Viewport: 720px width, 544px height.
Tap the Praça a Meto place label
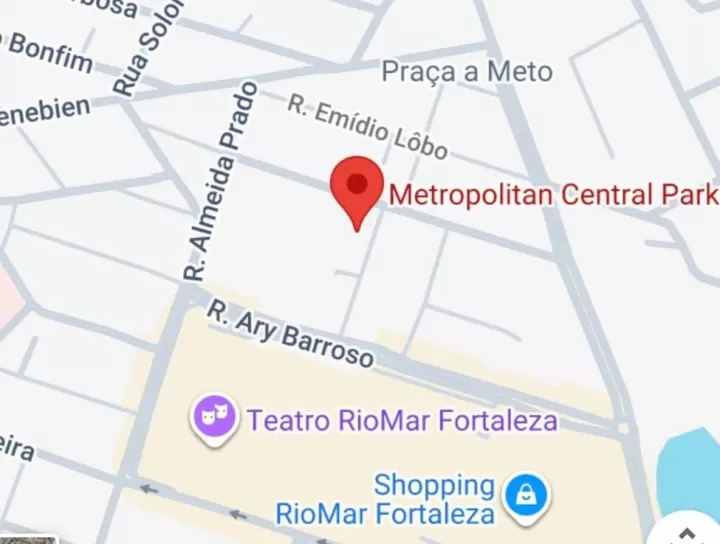click(x=466, y=72)
